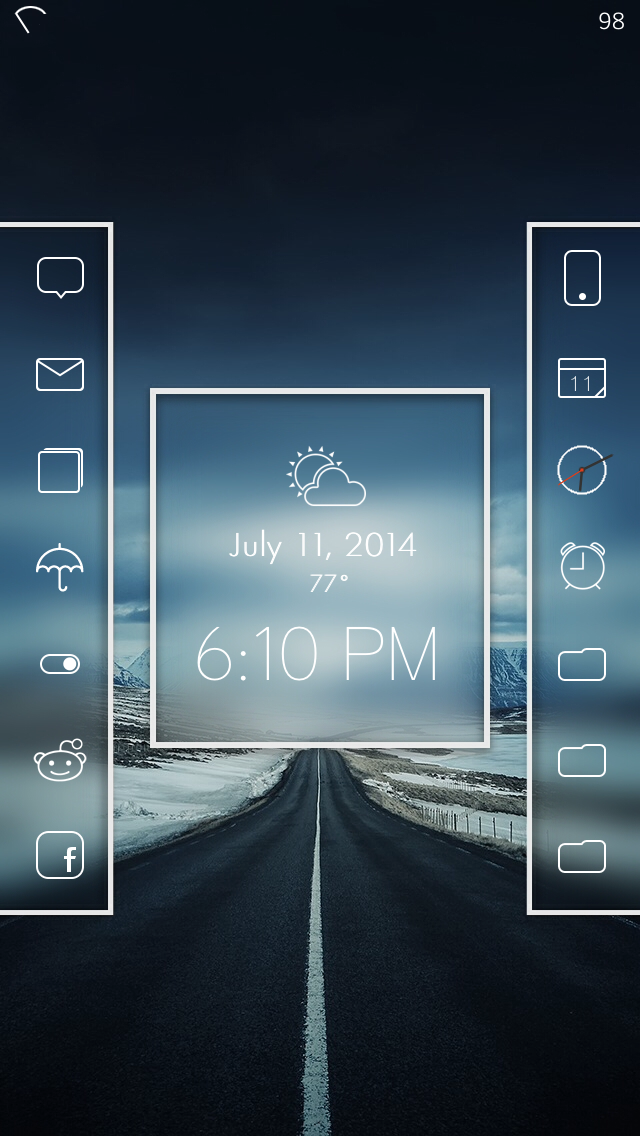Tap the stacked pages app icon
This screenshot has width=640, height=1136.
60,470
